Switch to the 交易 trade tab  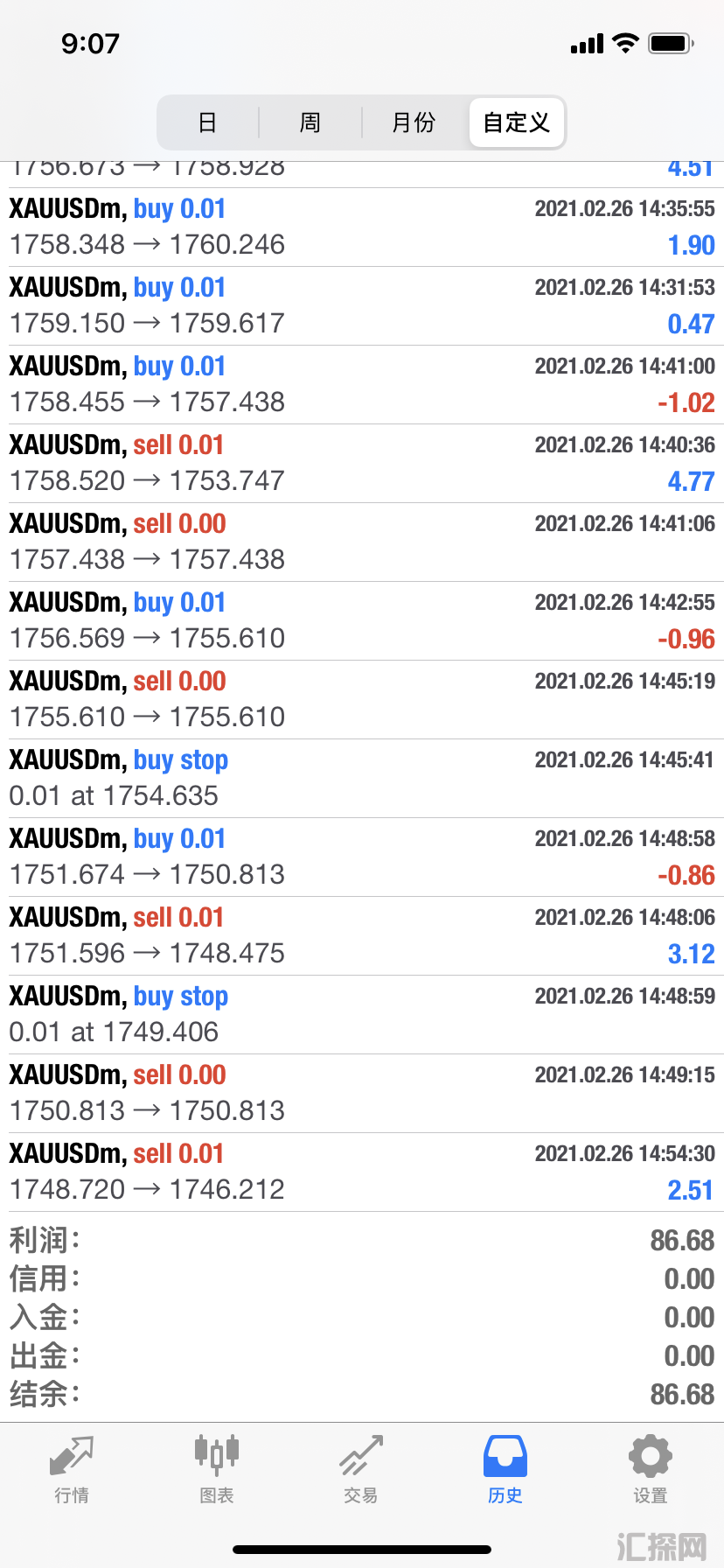point(361,1470)
